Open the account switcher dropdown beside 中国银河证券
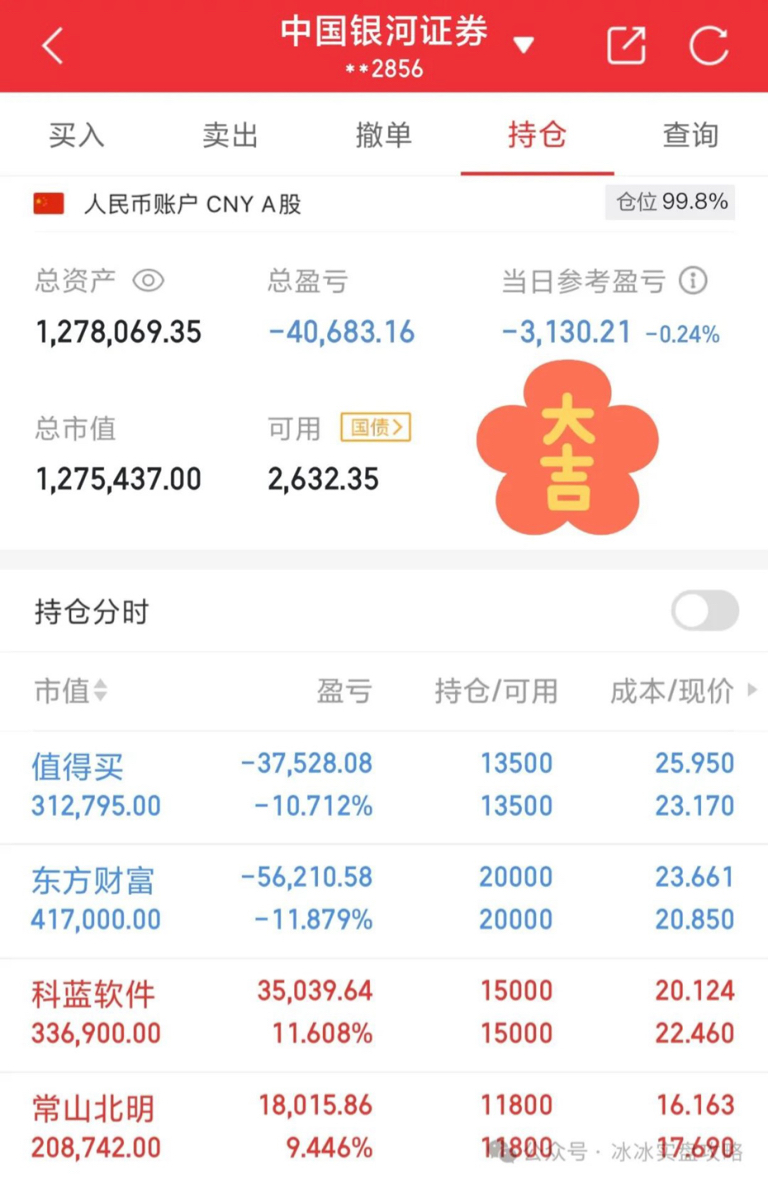768x1179 pixels. click(524, 44)
